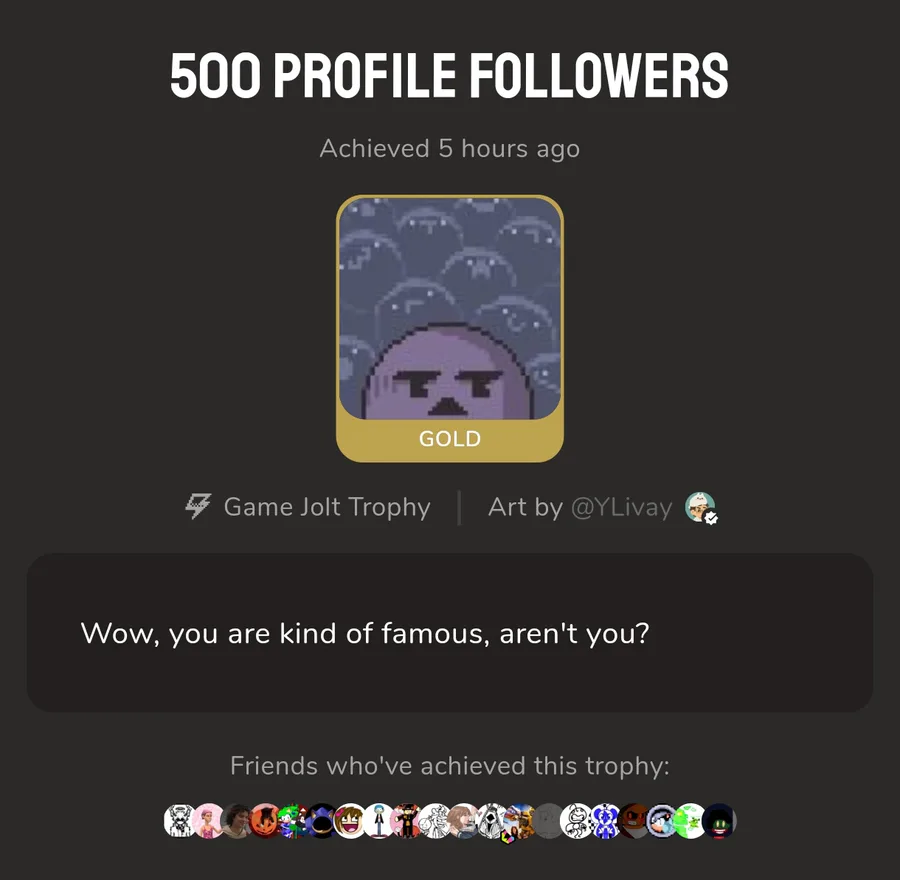Viewport: 900px width, 880px height.
Task: Open the friend avatar with pink background
Action: point(207,821)
